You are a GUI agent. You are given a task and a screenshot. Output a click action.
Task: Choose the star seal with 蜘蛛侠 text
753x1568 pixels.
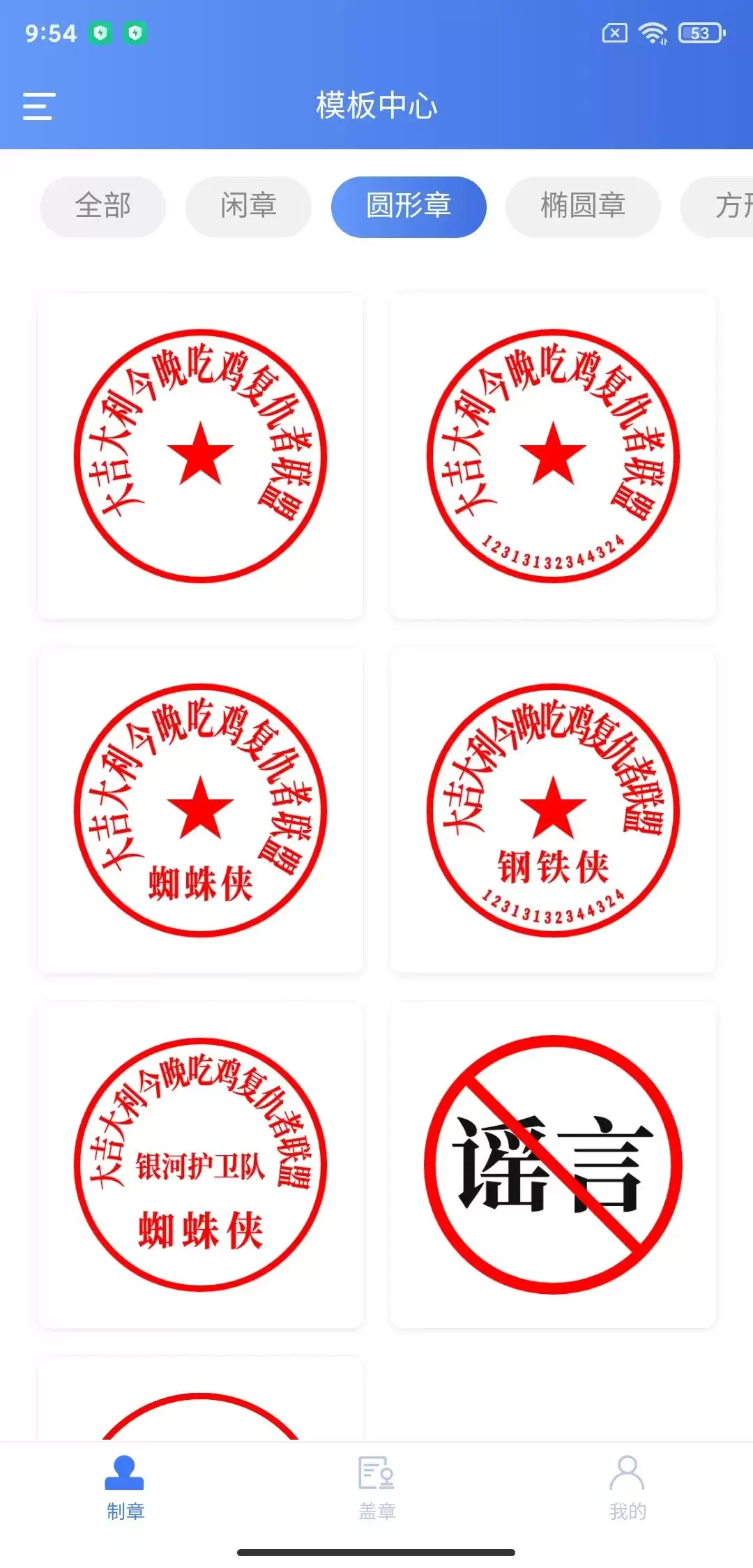(x=200, y=811)
